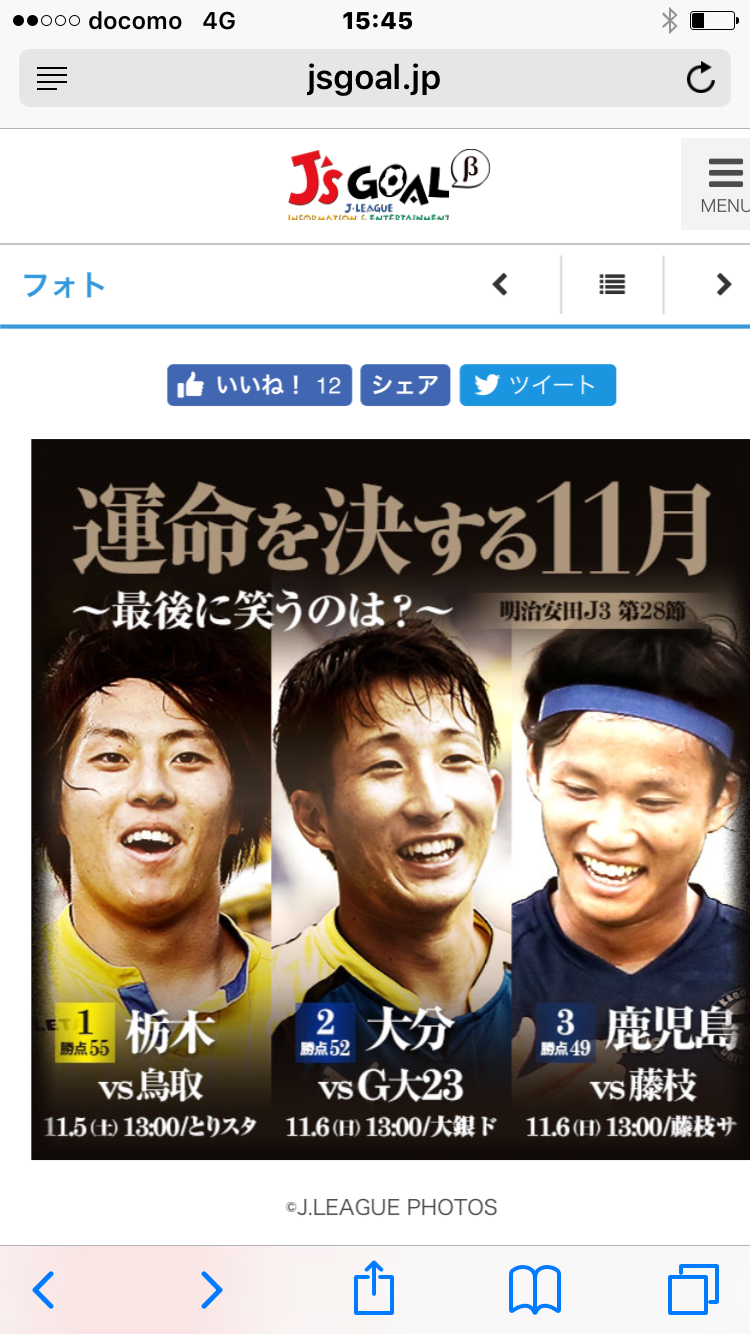Go to previous photo arrow
Image resolution: width=750 pixels, height=1334 pixels.
(x=501, y=285)
